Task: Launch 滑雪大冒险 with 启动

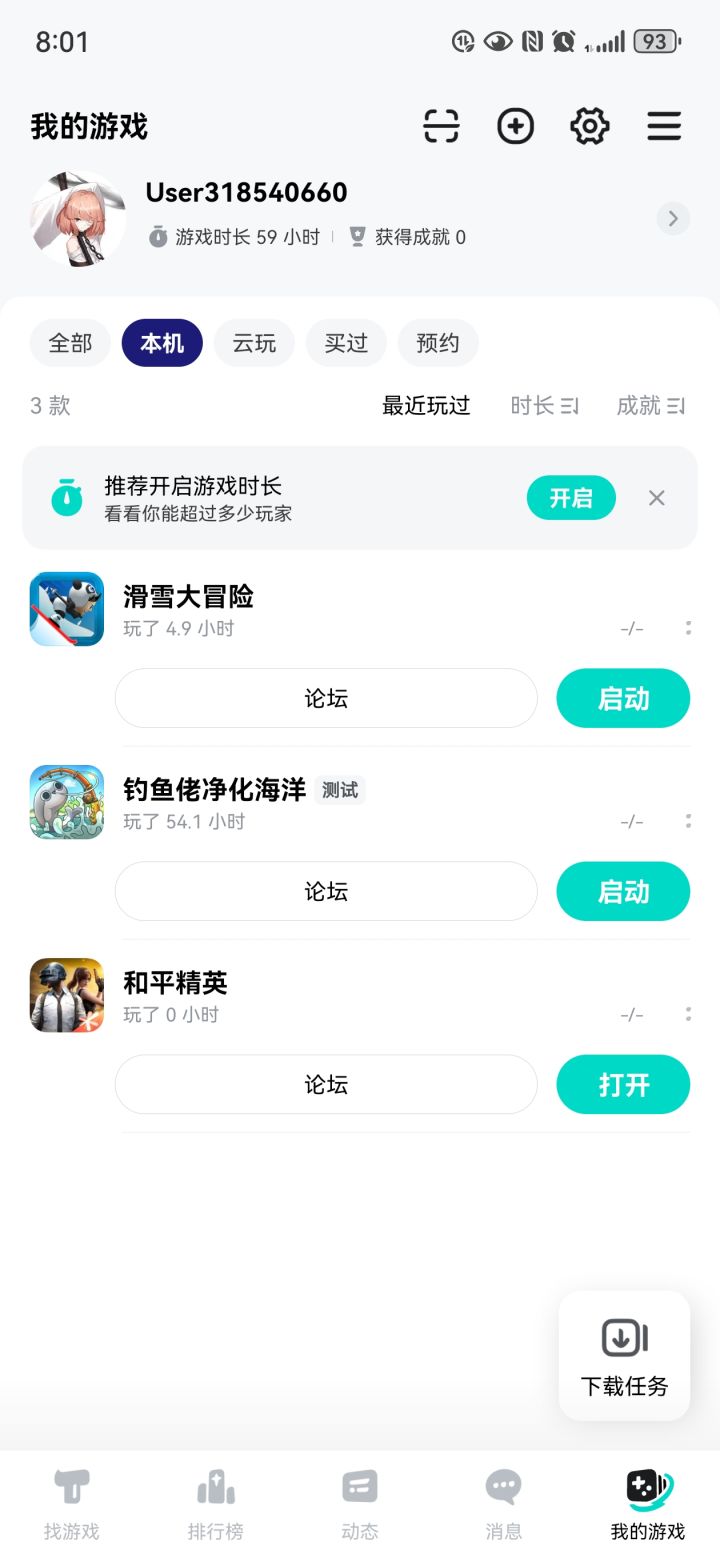Action: click(x=623, y=698)
